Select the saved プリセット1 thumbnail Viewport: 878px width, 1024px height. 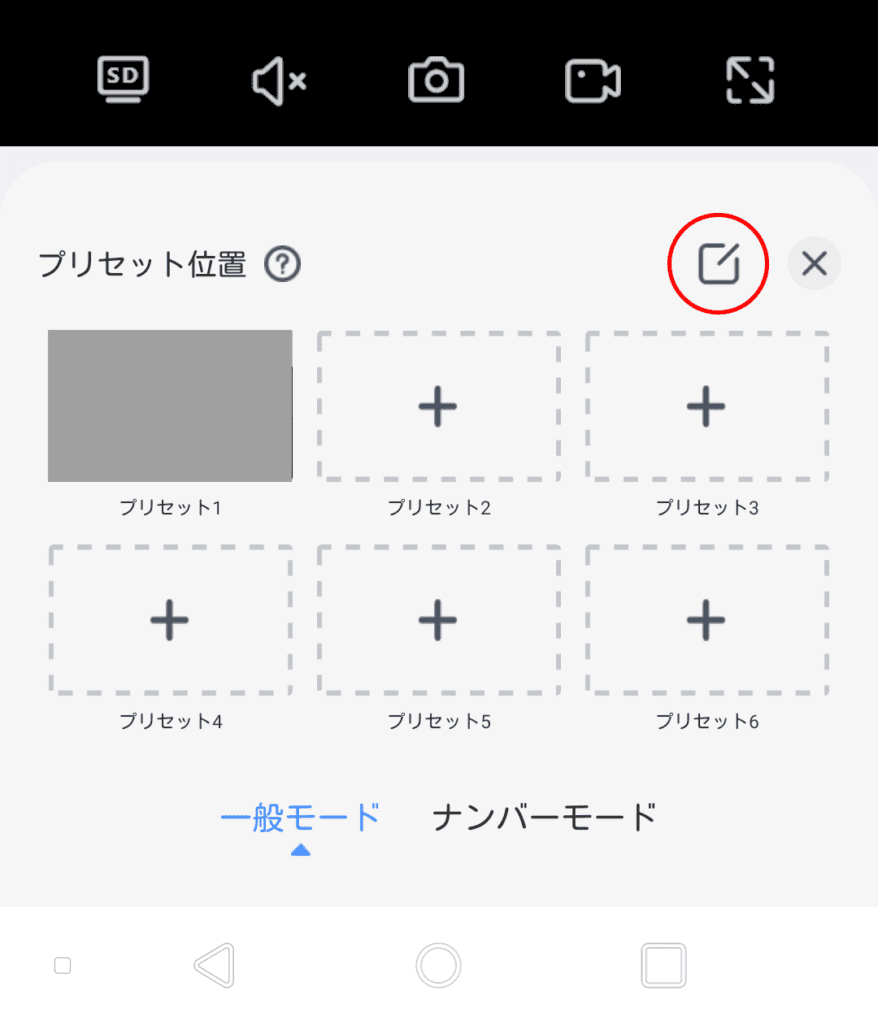point(170,406)
